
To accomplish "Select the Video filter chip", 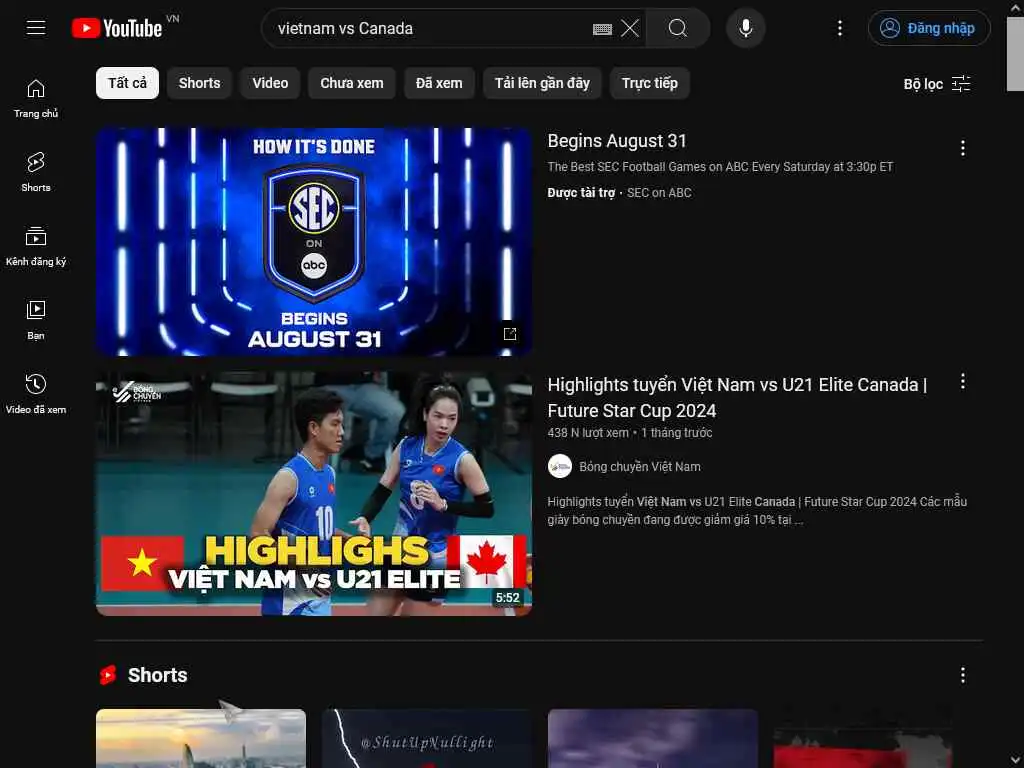I will click(x=270, y=83).
